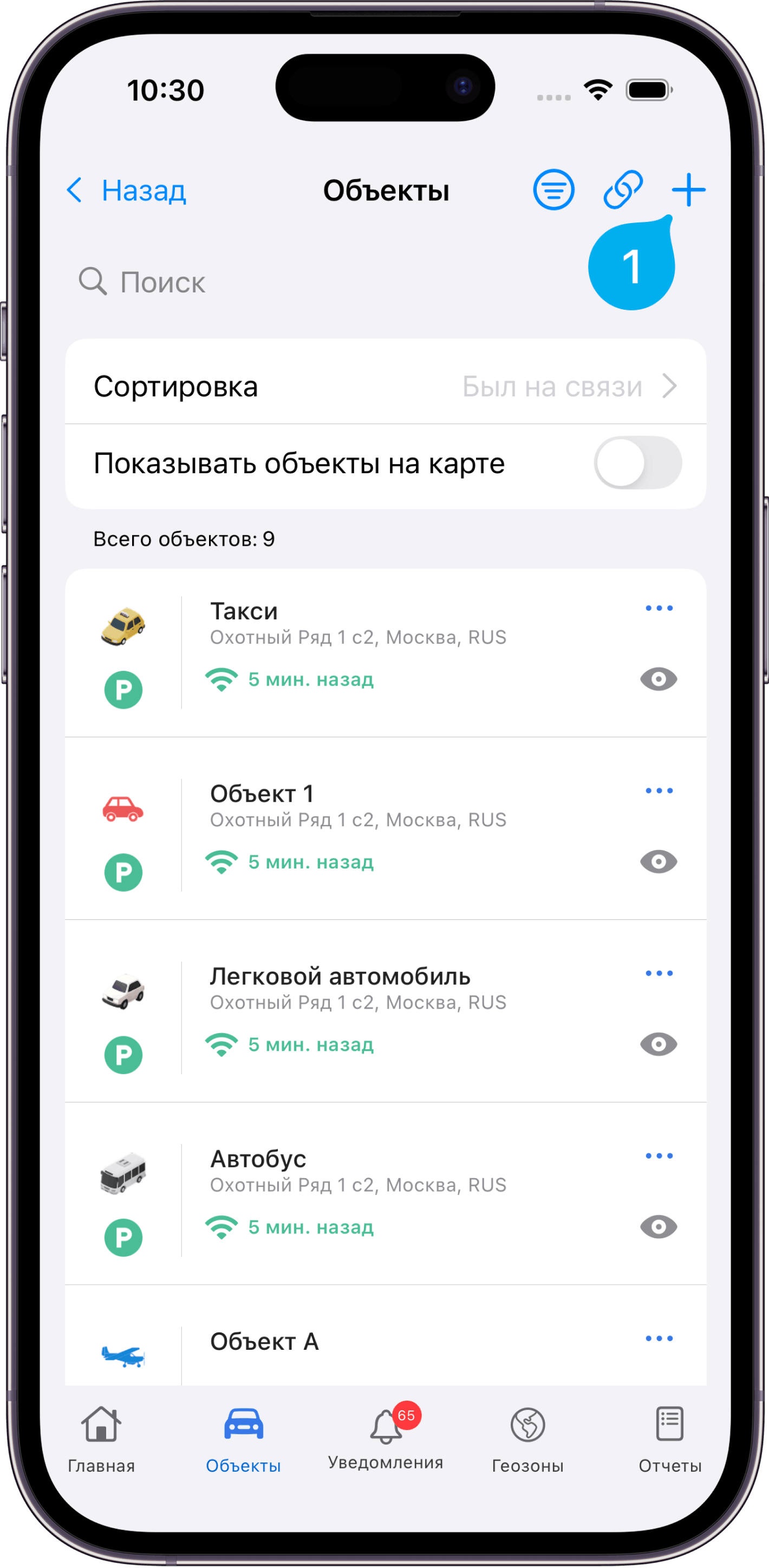Toggle visibility eye for Такси
Viewport: 769px width, 1568px height.
tap(658, 679)
